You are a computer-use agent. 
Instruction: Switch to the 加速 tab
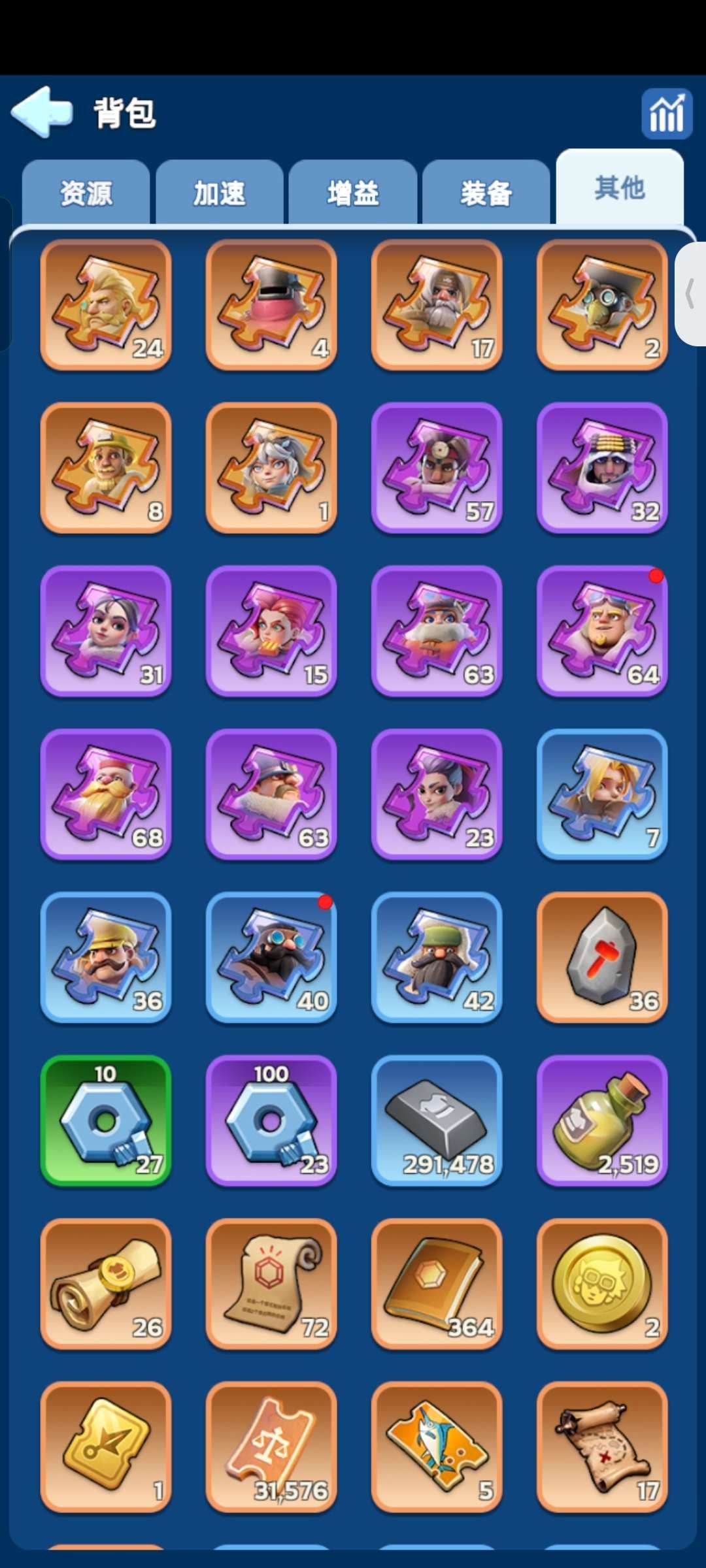pyautogui.click(x=220, y=193)
